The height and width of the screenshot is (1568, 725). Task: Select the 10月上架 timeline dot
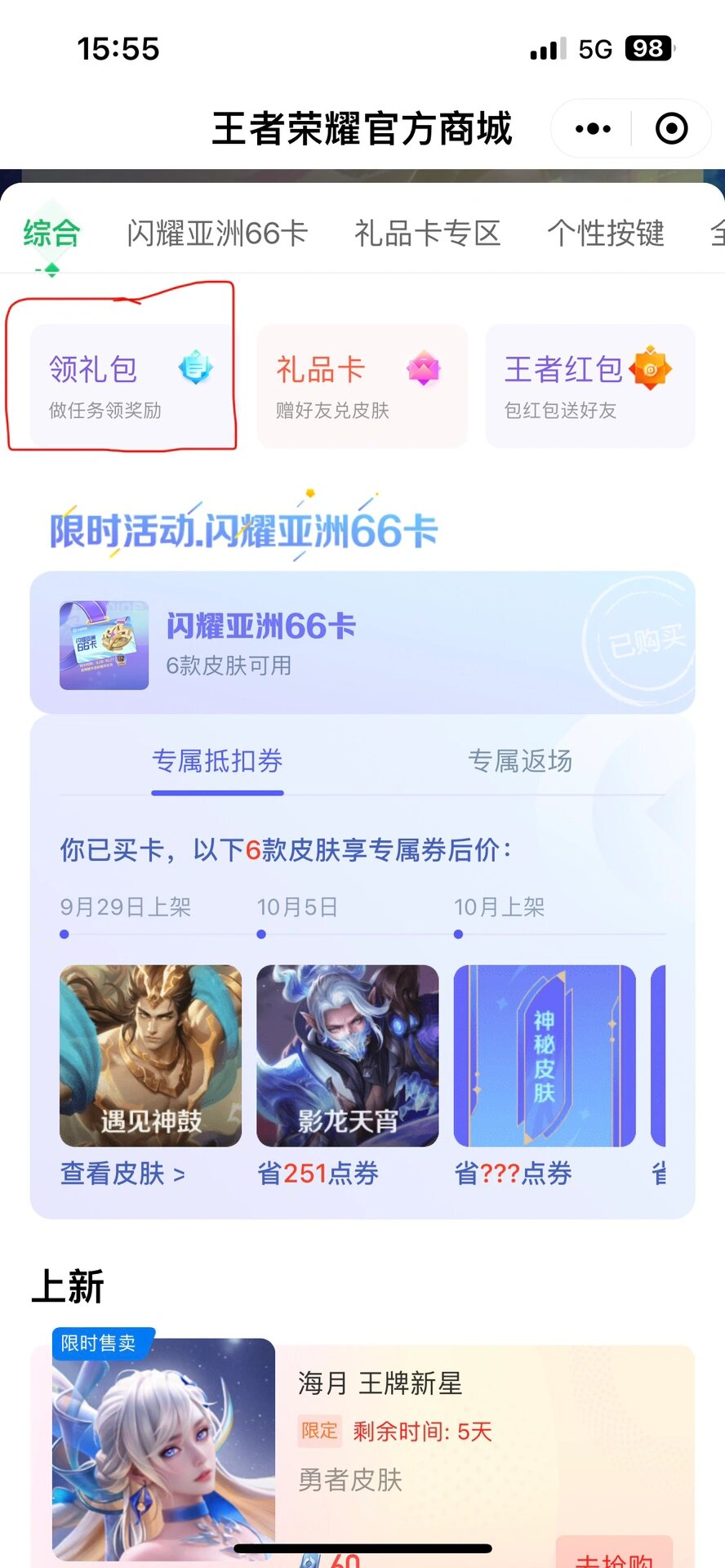coord(457,932)
